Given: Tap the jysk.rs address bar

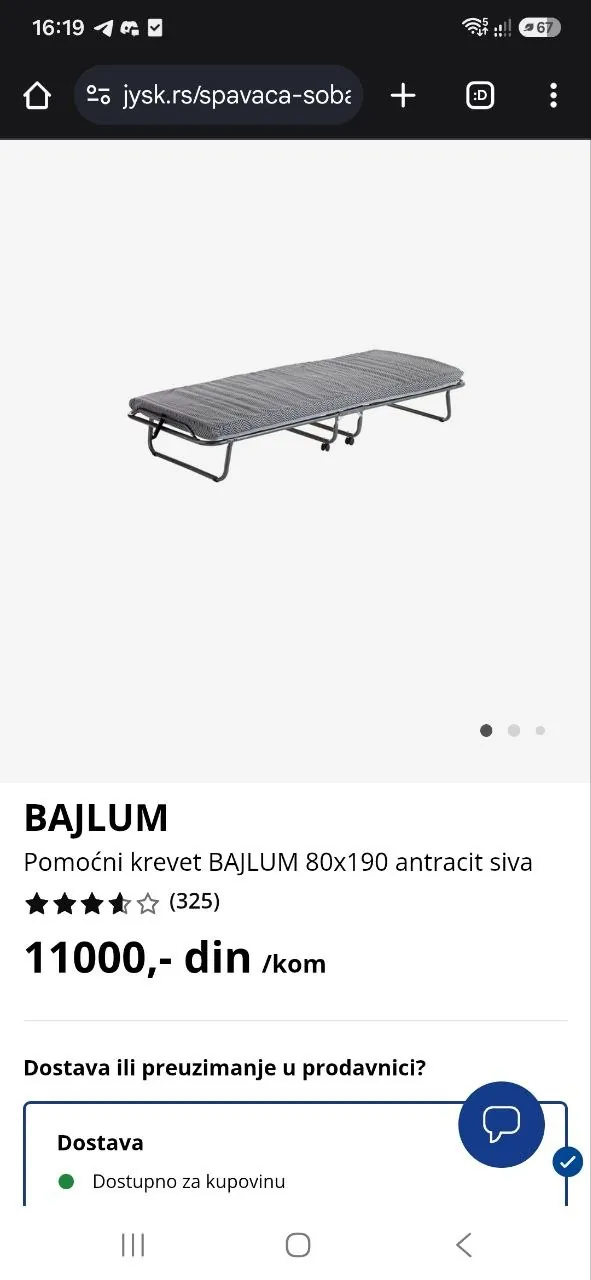Looking at the screenshot, I should coord(218,96).
